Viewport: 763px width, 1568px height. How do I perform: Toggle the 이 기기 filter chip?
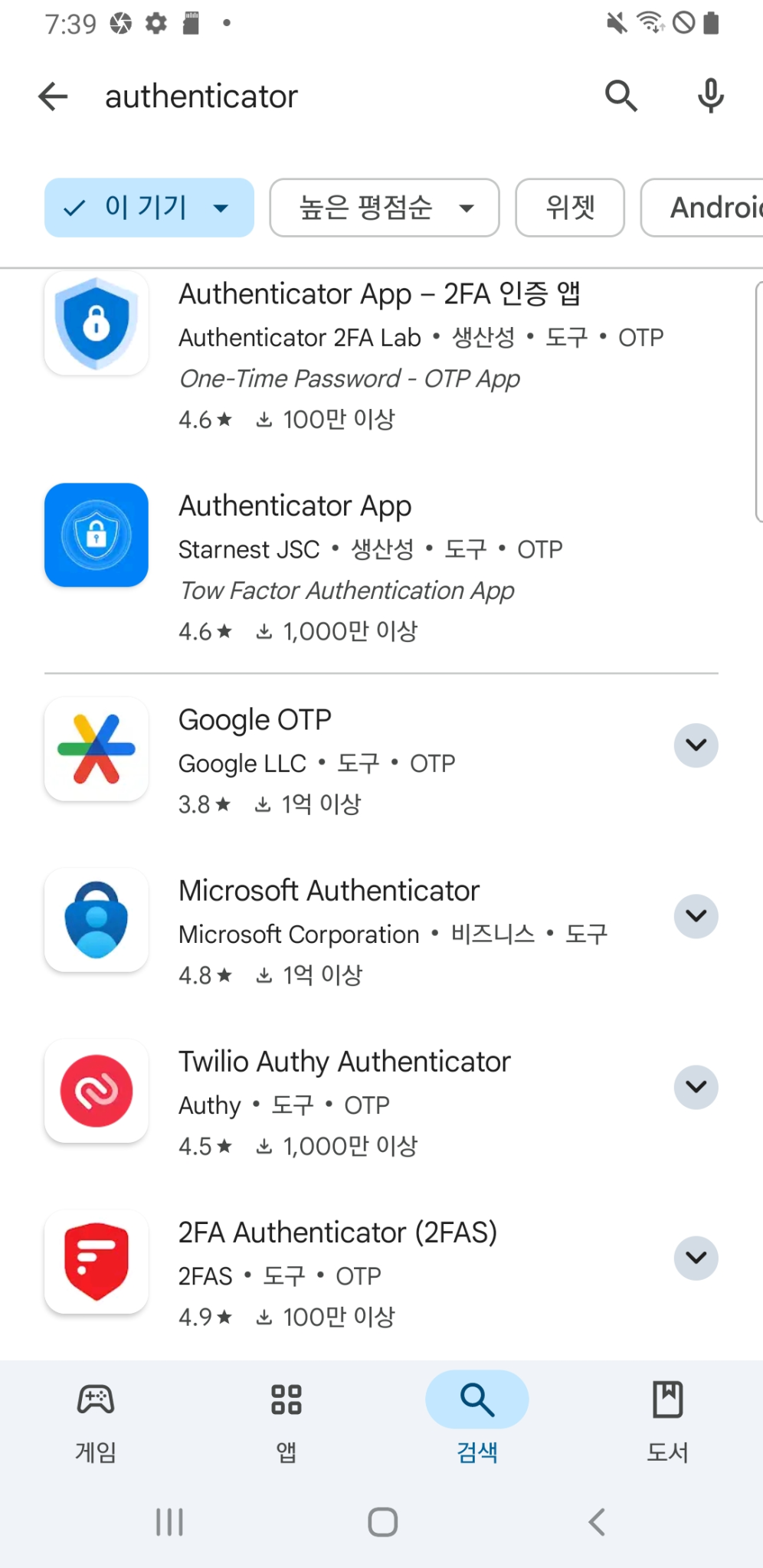[x=149, y=207]
